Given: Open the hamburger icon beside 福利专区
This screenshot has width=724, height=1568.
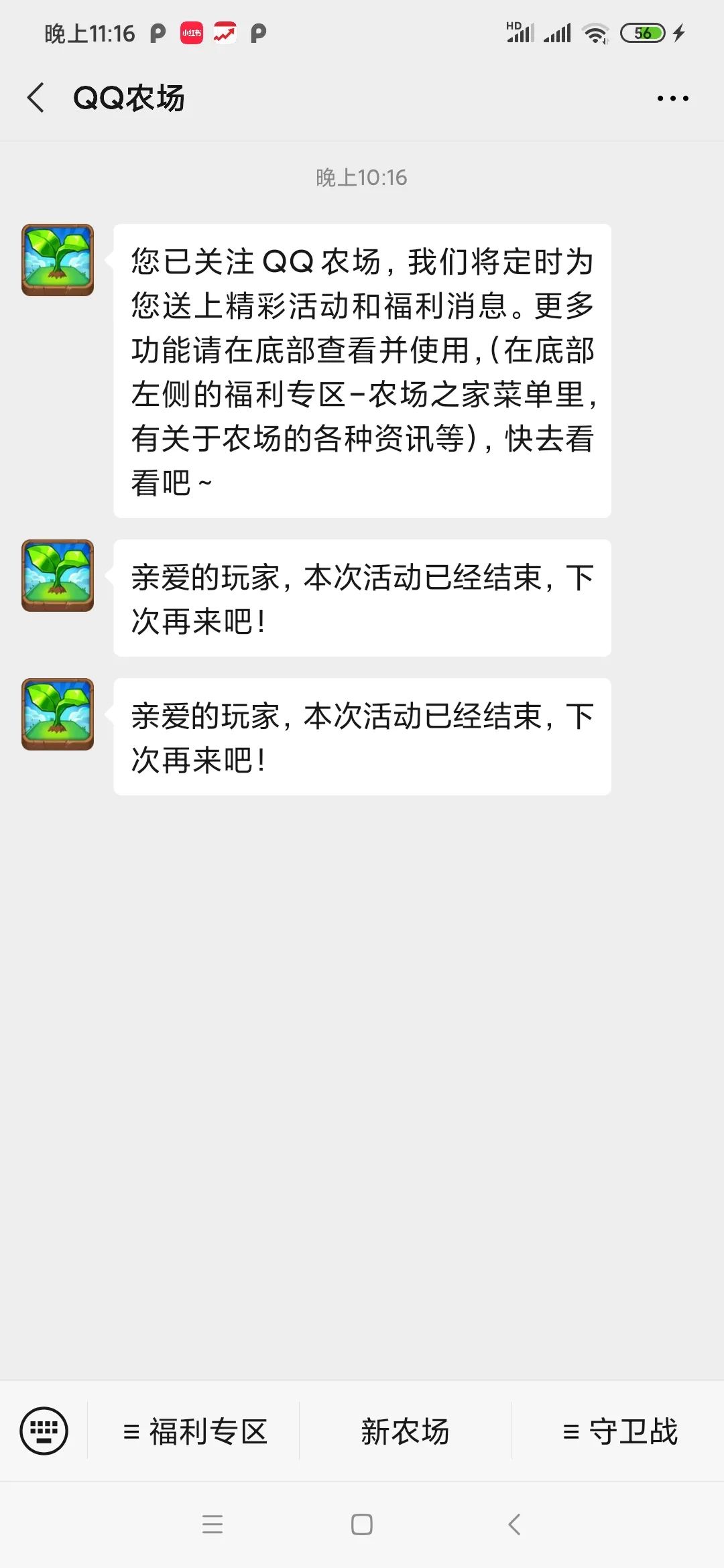Looking at the screenshot, I should click(x=131, y=1431).
